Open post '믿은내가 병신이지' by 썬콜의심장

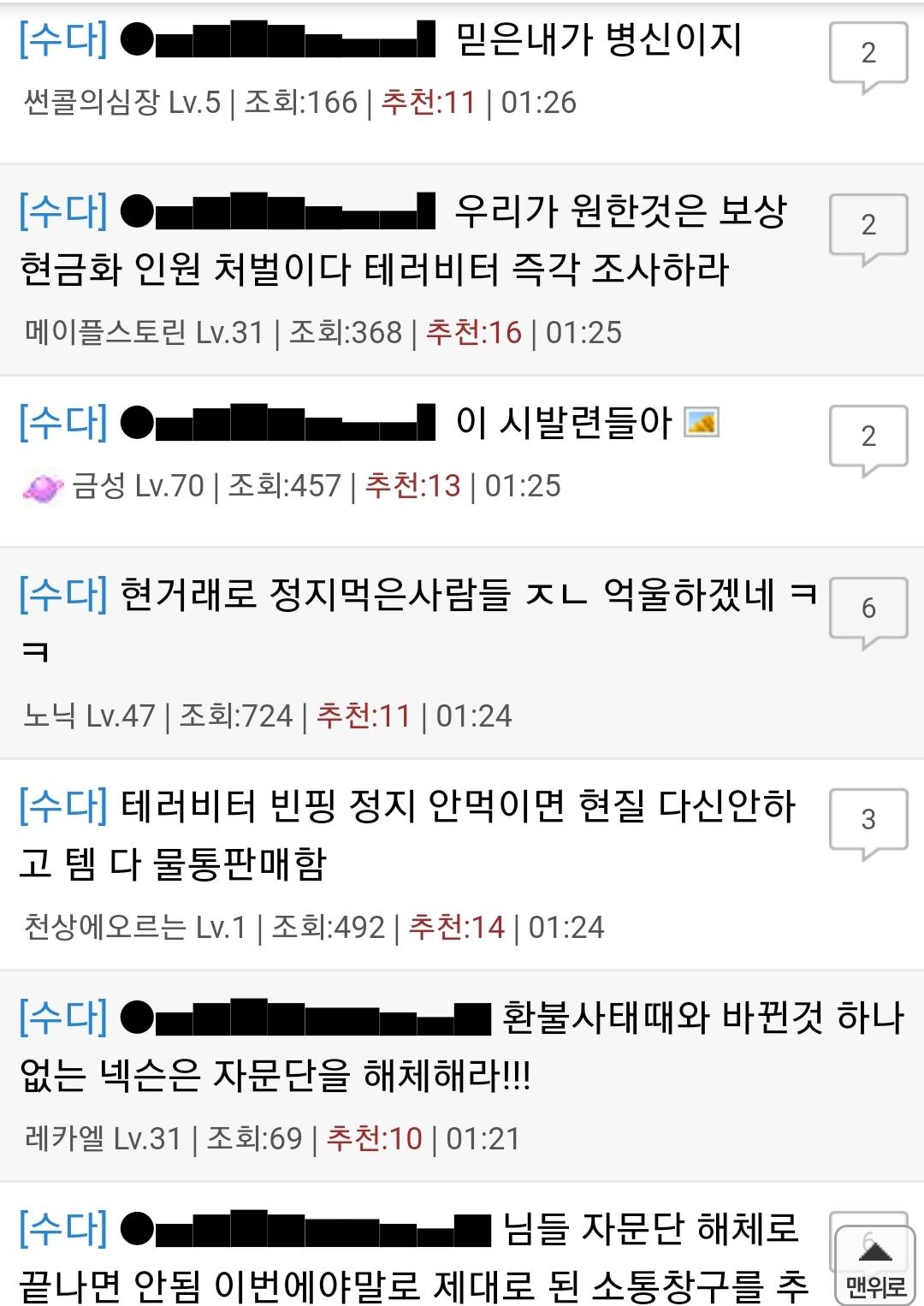click(597, 40)
